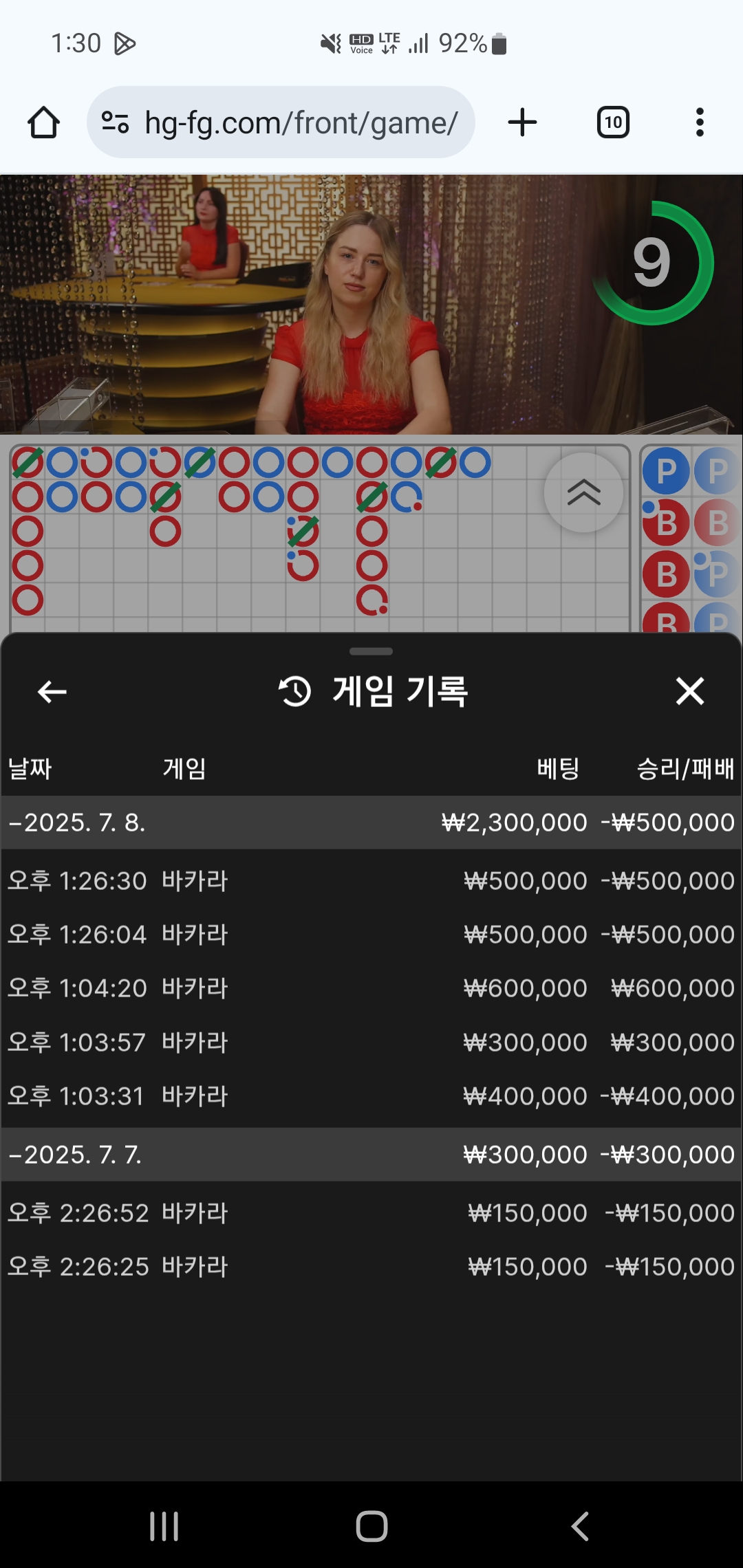The image size is (743, 1568).
Task: Open the 오후 1:26:04 바카라 record
Action: pos(371,935)
